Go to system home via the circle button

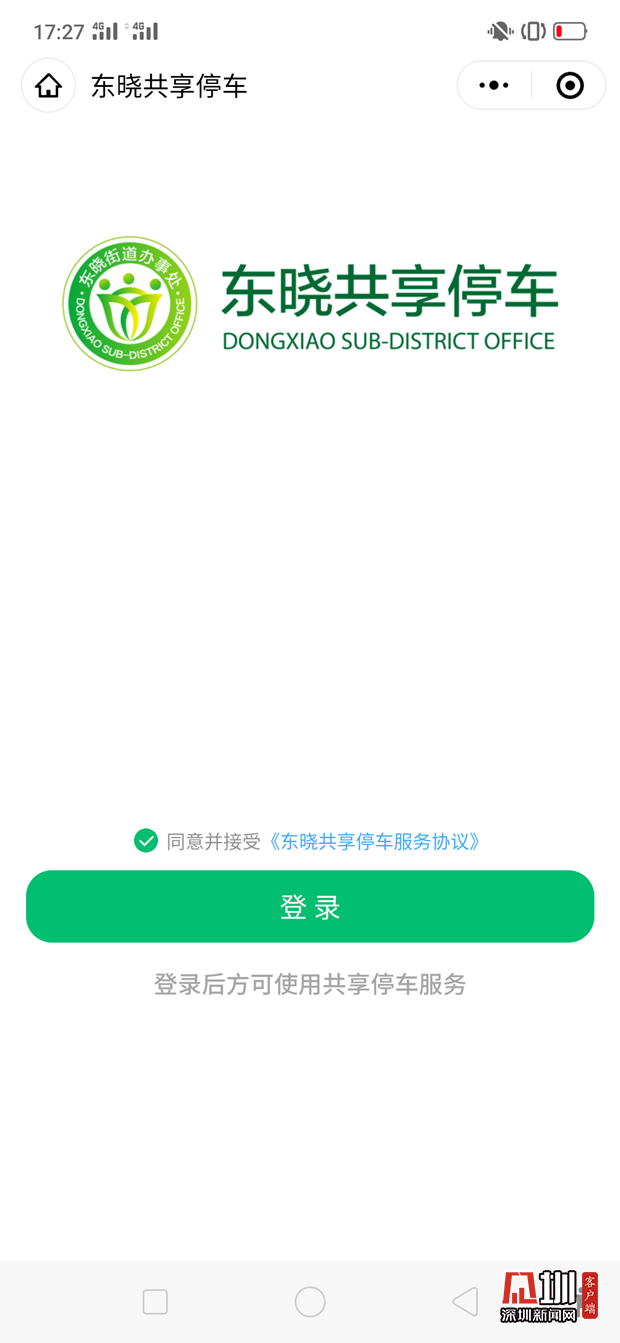(x=310, y=1301)
